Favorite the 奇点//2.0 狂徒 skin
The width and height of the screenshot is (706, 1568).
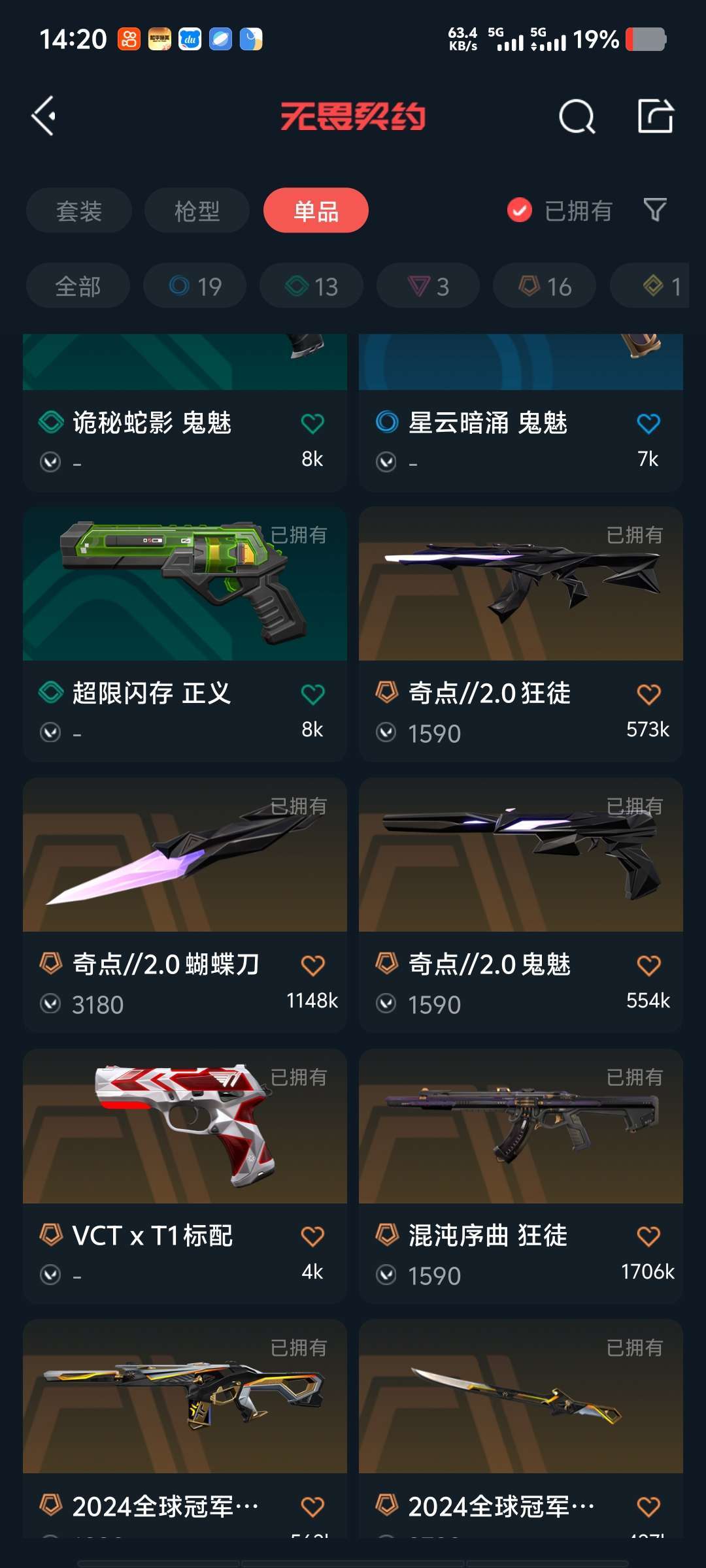[x=648, y=695]
